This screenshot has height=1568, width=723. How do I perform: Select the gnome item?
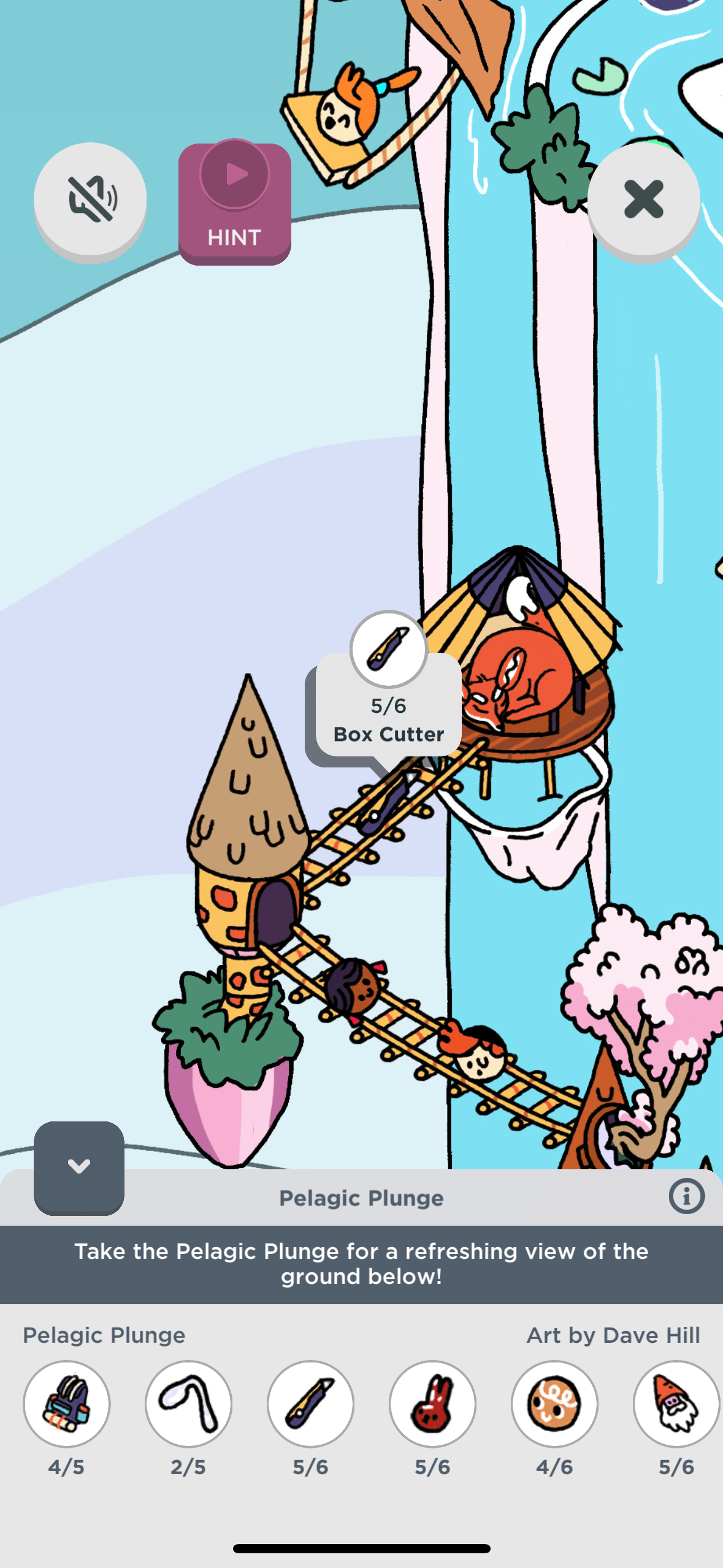[x=676, y=1404]
